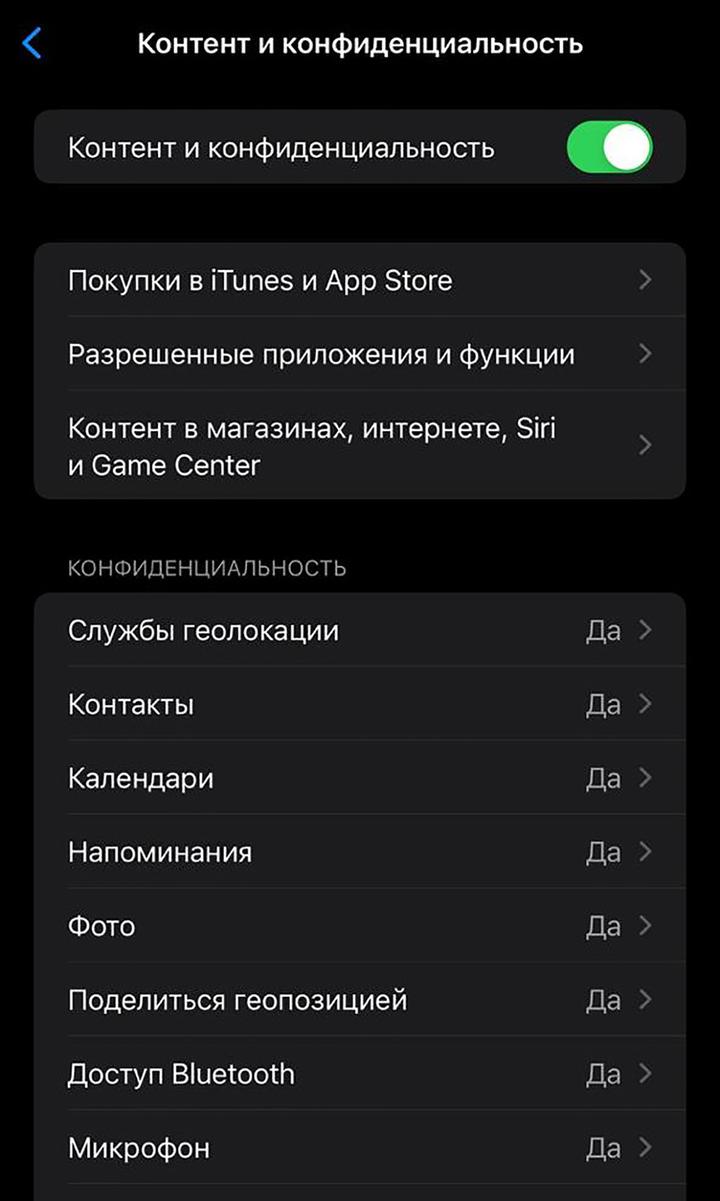Open Контент в магазинах, интернете, Siri settings
720x1201 pixels.
tap(360, 445)
